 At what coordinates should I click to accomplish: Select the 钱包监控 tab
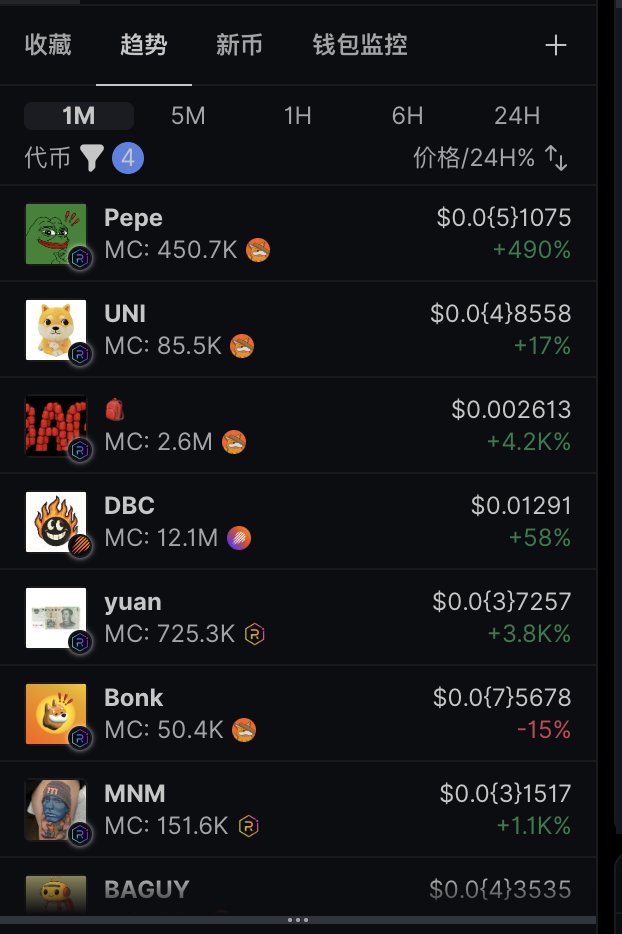[x=360, y=45]
